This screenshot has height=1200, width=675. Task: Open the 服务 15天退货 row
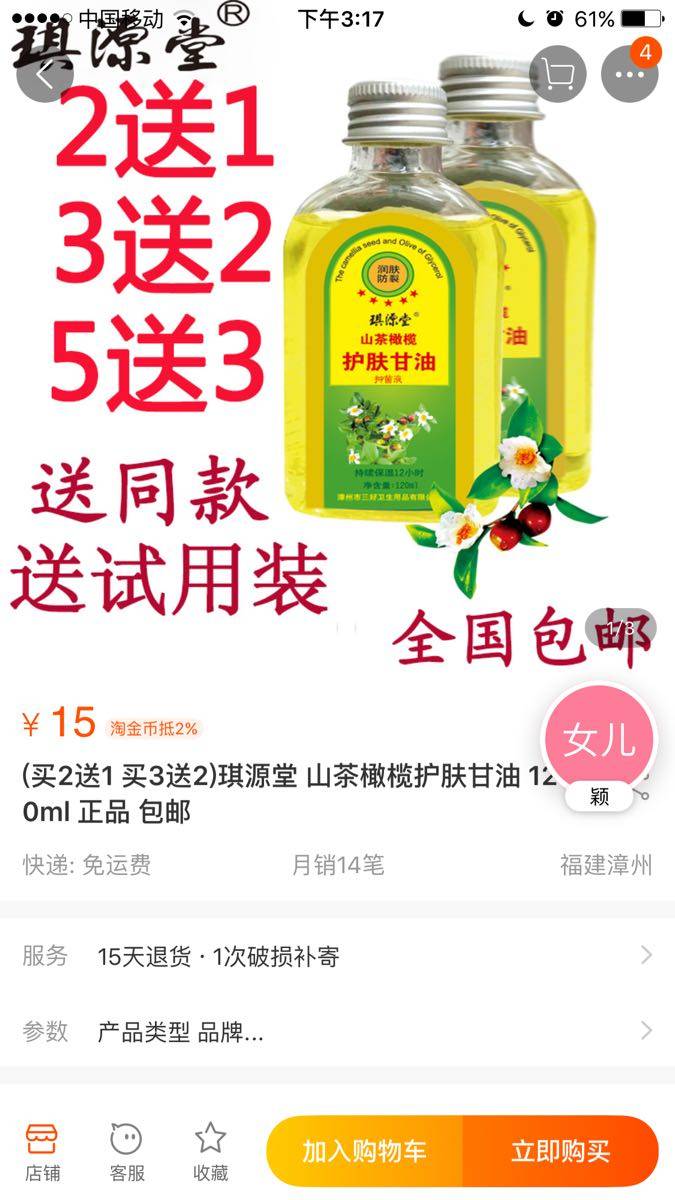point(337,956)
